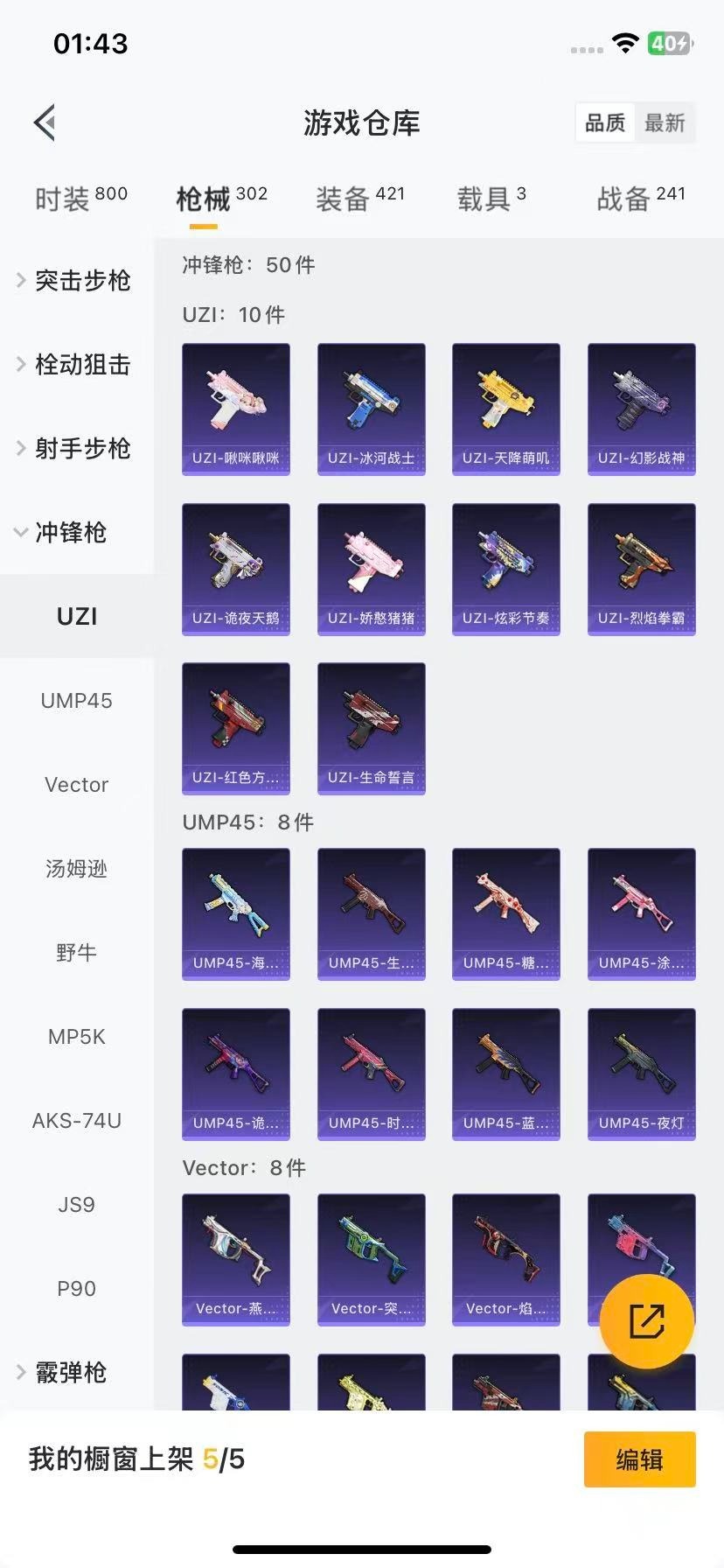Screen dimensions: 724x1568
Task: Select P90 in the sidebar
Action: (x=76, y=1288)
